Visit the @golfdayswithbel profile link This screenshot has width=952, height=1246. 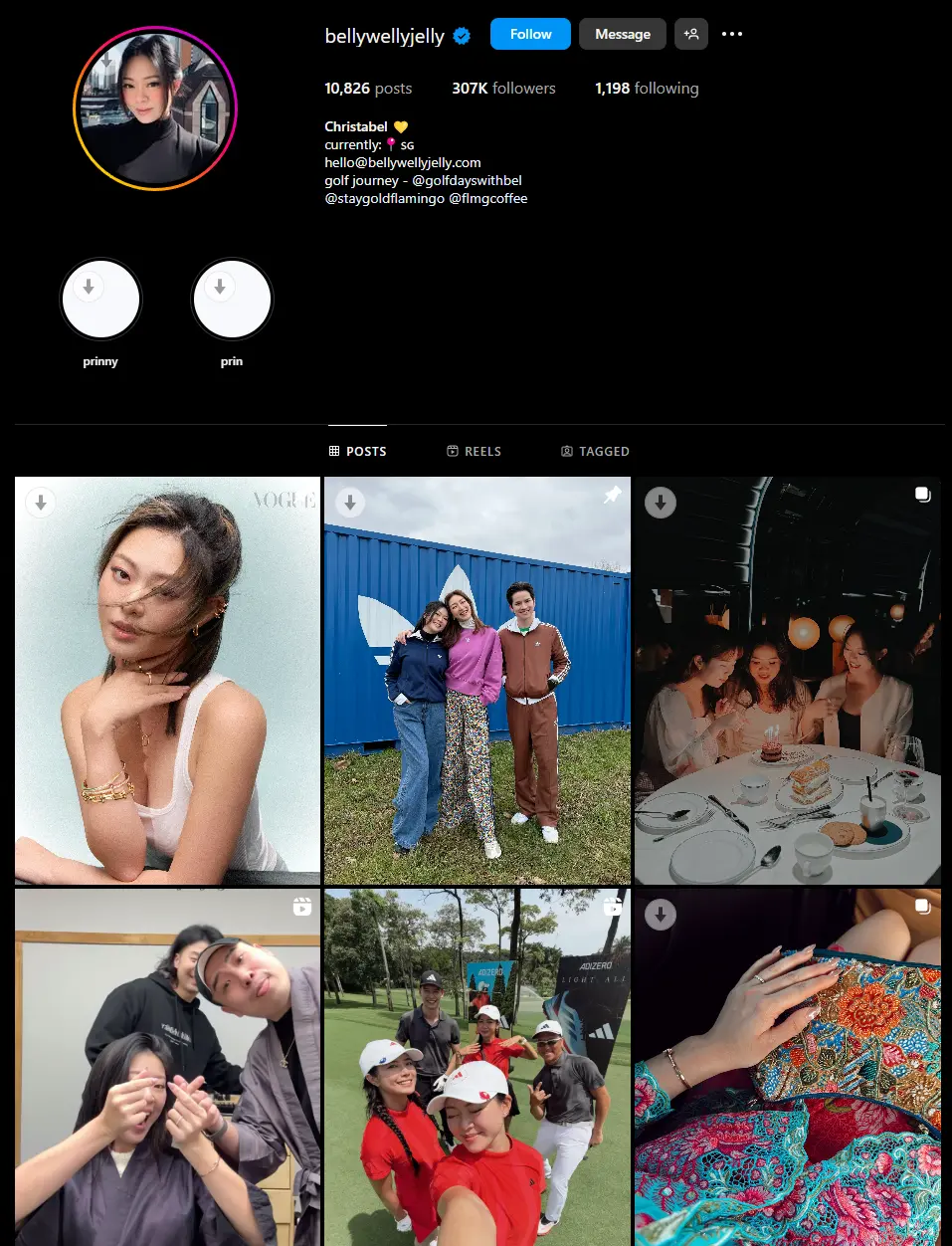coord(467,180)
